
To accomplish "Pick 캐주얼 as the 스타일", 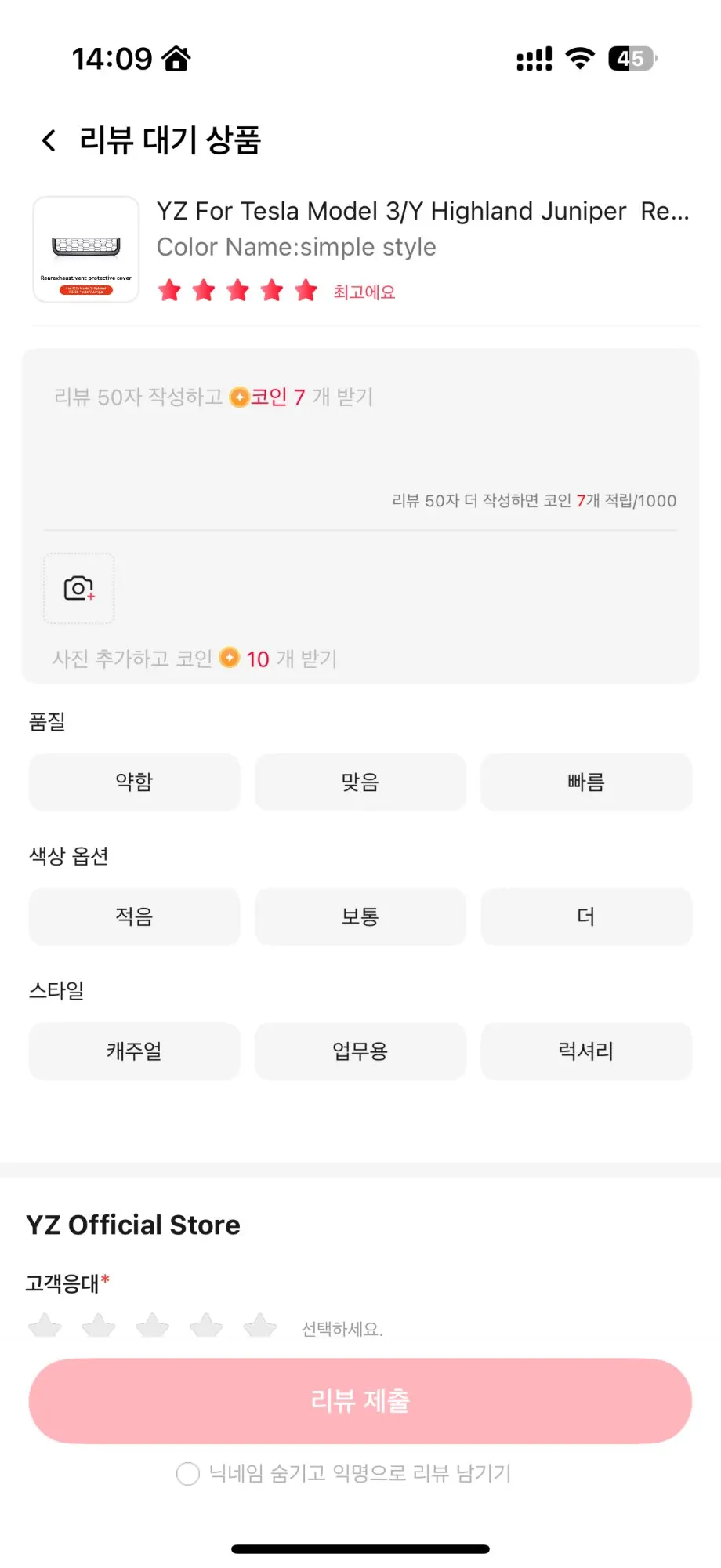I will (x=134, y=1051).
